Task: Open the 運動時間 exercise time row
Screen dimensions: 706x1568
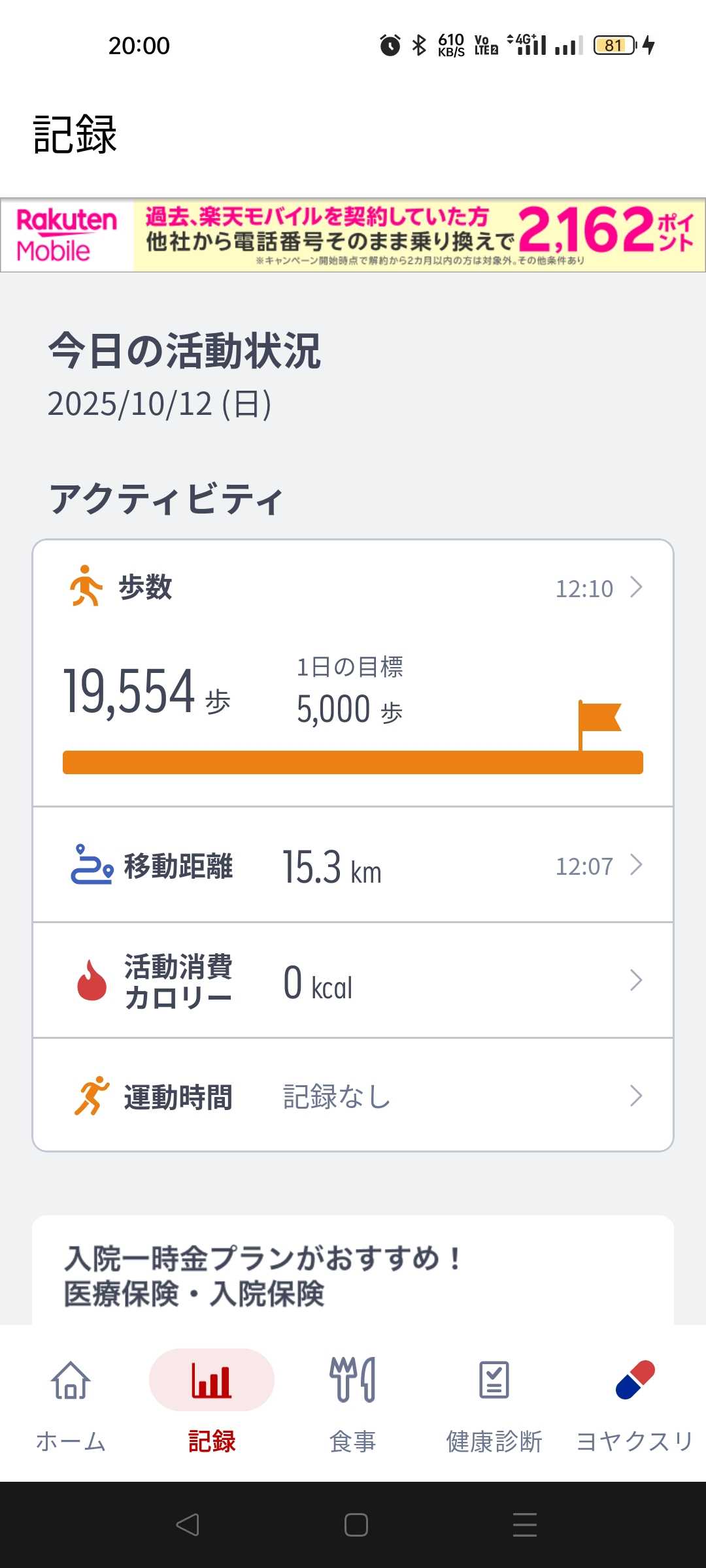Action: [x=353, y=1096]
